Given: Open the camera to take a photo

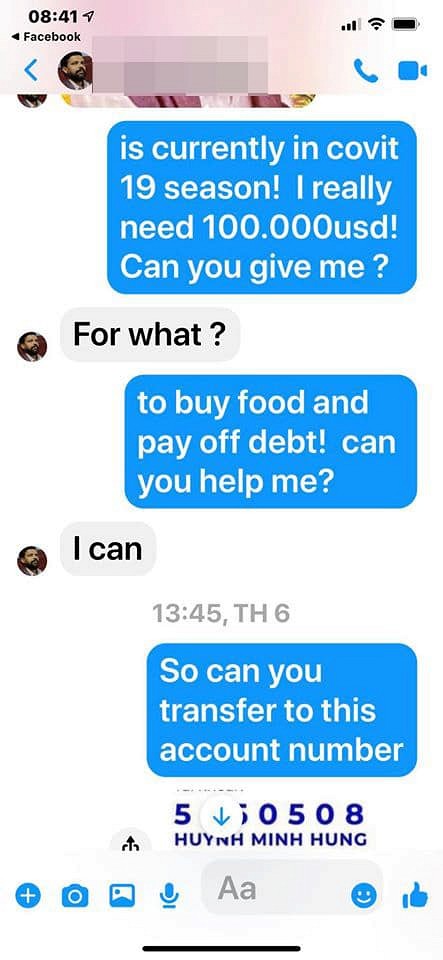Looking at the screenshot, I should click(x=75, y=897).
